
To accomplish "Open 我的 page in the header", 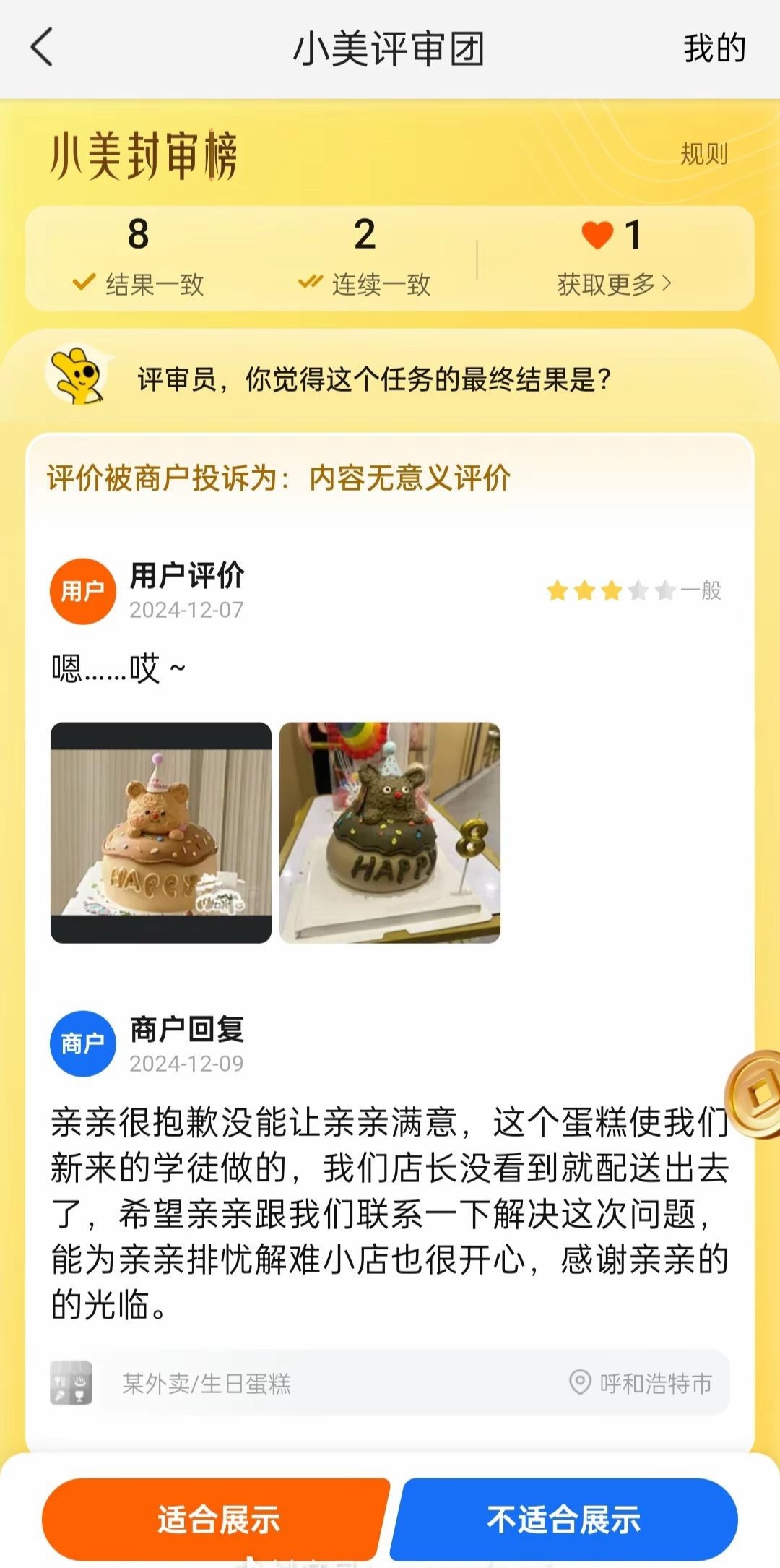I will (714, 48).
